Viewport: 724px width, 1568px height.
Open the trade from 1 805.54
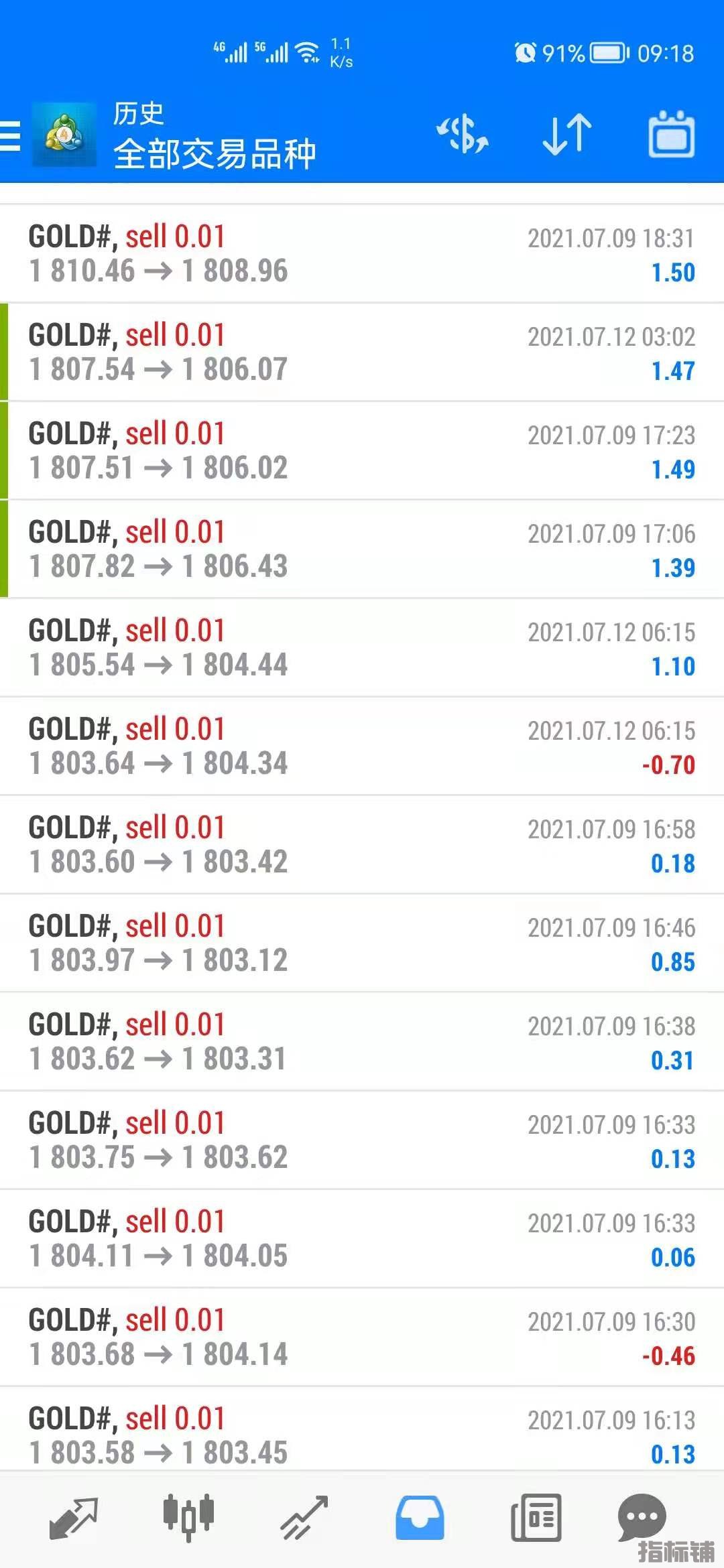(362, 648)
